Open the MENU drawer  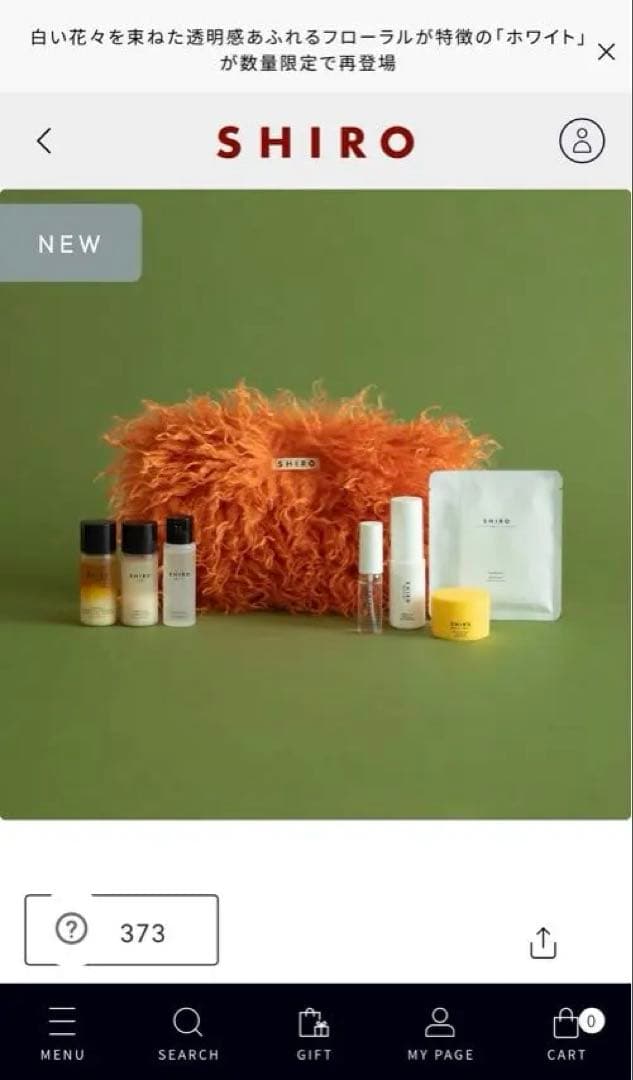tap(62, 1033)
